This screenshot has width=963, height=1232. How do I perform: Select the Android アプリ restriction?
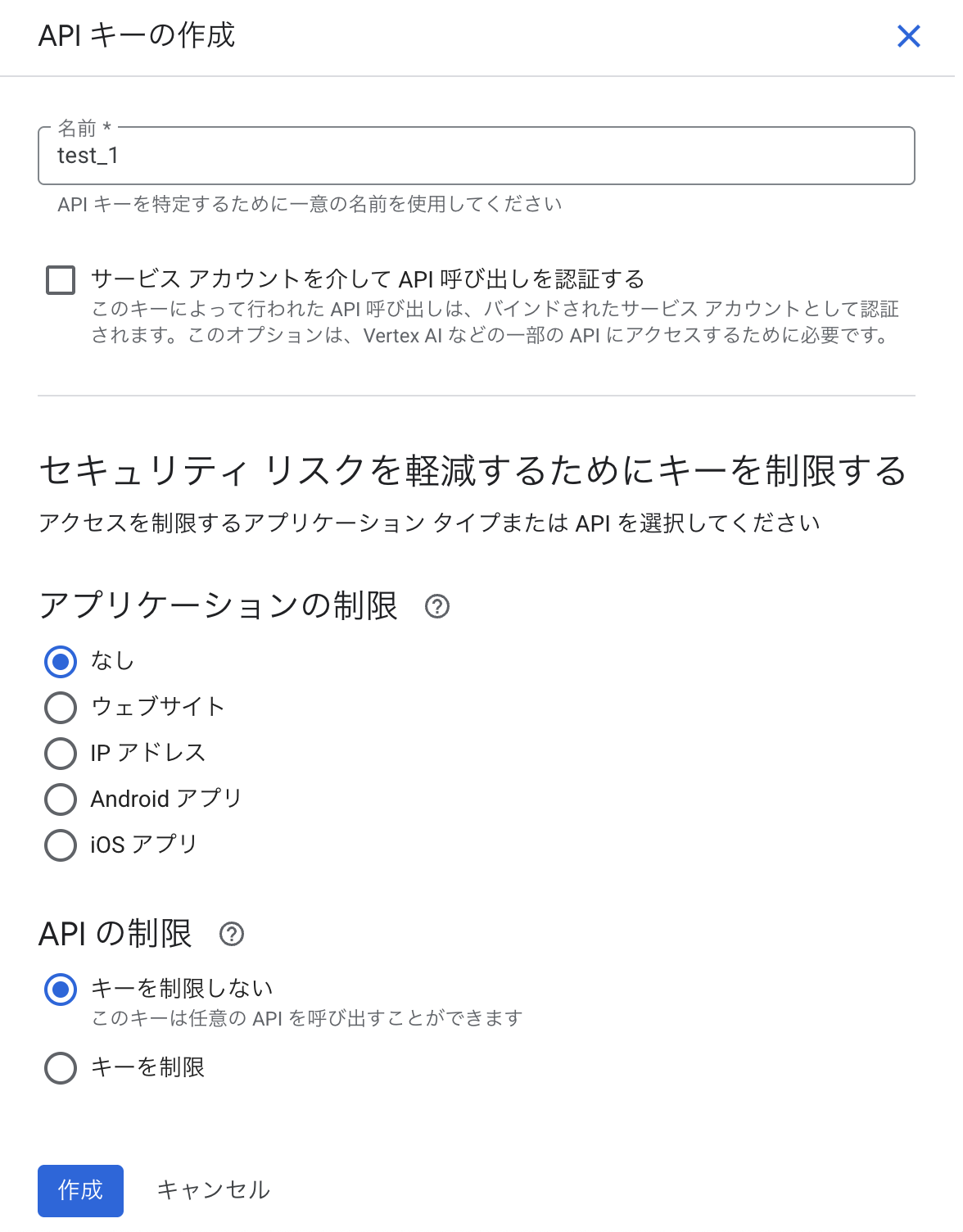(x=60, y=799)
